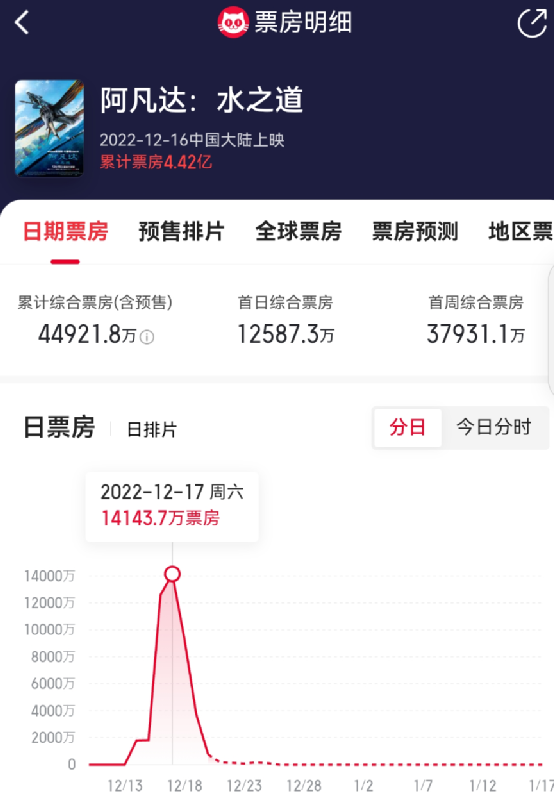This screenshot has width=554, height=805.
Task: Go back using the top-left arrow
Action: [22, 23]
